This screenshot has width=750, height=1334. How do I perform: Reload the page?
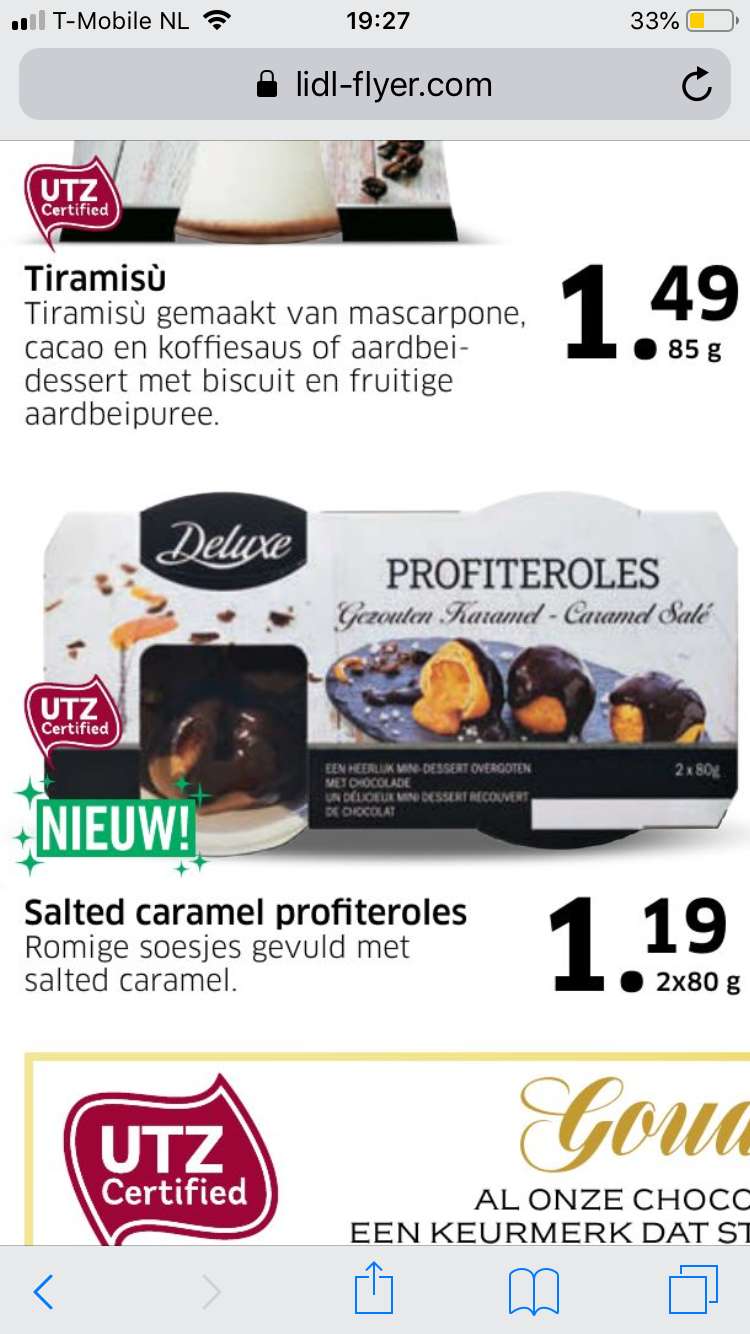696,85
